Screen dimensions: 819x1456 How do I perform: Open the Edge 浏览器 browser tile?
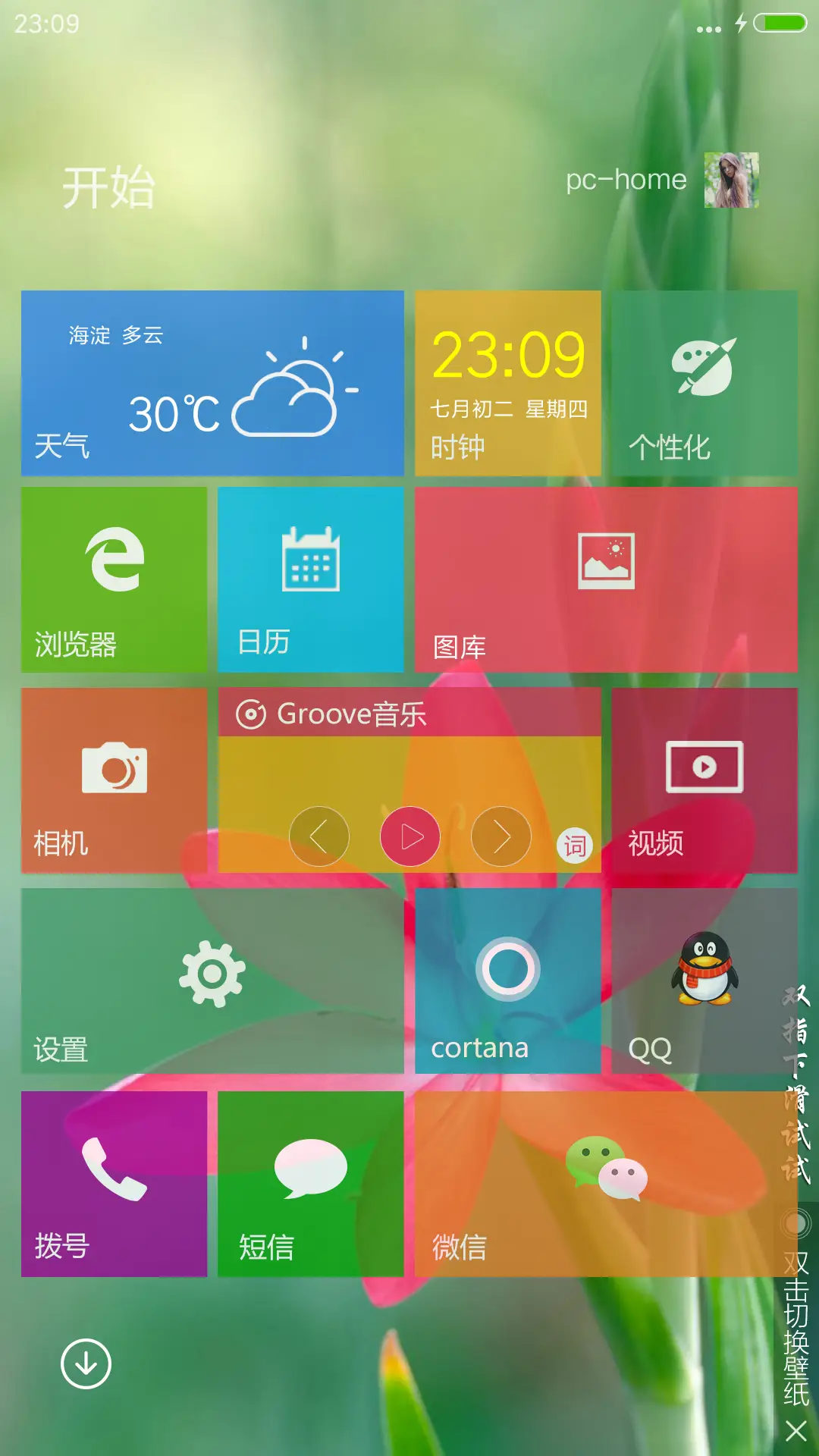pos(114,580)
